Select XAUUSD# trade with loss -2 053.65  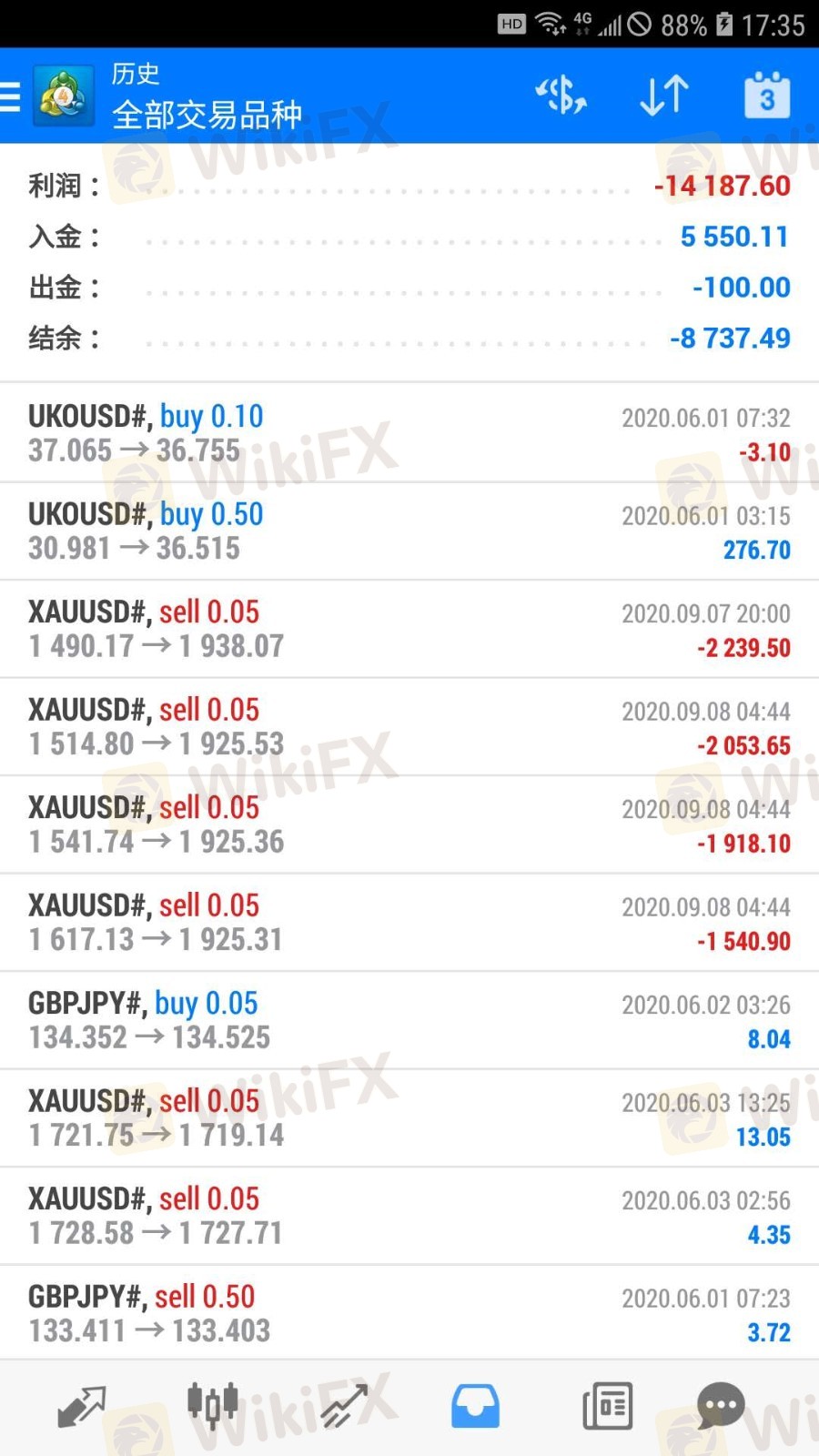[x=409, y=727]
